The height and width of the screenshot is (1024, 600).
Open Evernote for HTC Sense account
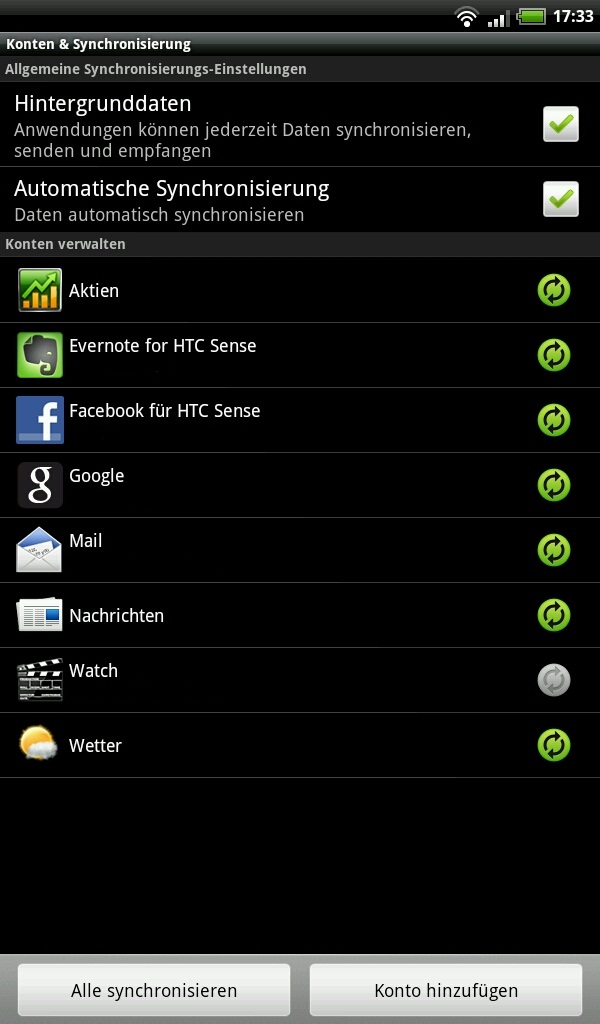pos(300,355)
